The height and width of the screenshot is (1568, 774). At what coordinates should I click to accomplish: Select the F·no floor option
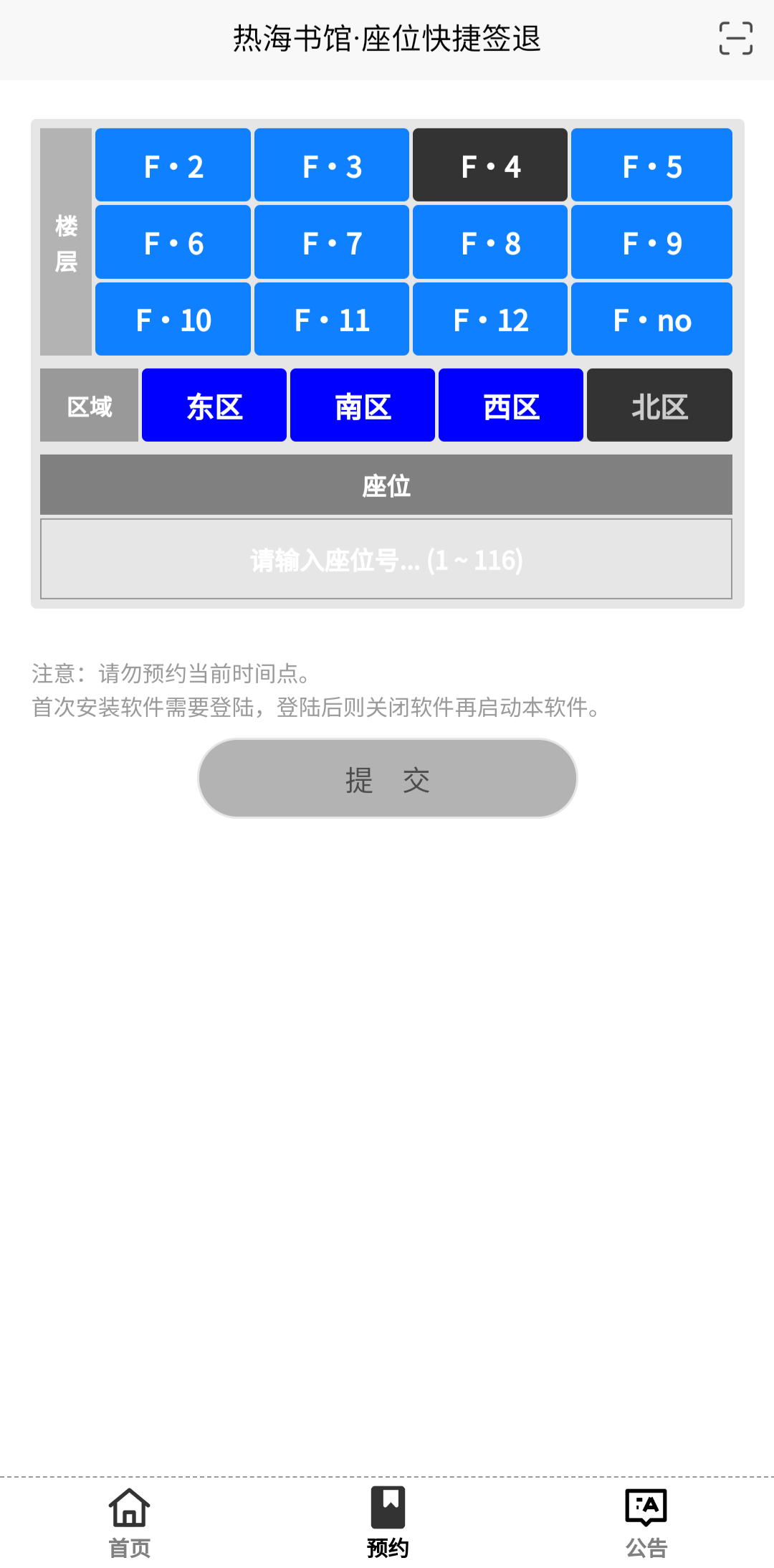tap(651, 319)
